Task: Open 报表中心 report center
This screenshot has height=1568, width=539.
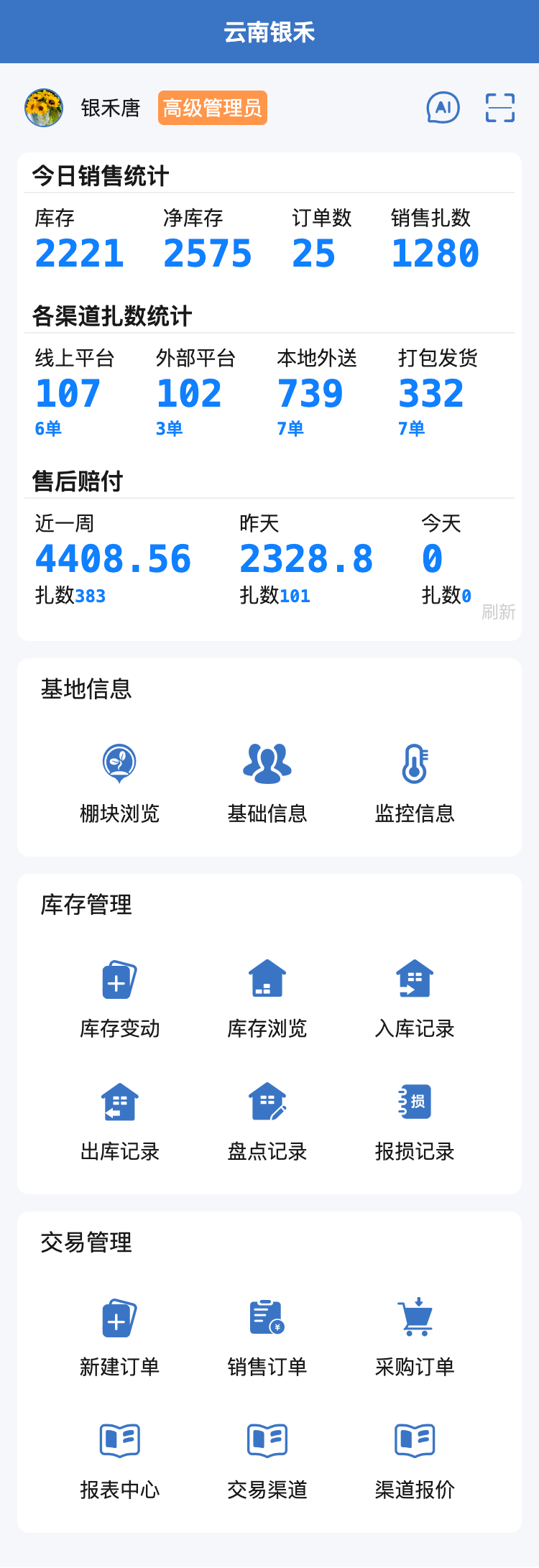Action: pyautogui.click(x=119, y=1458)
